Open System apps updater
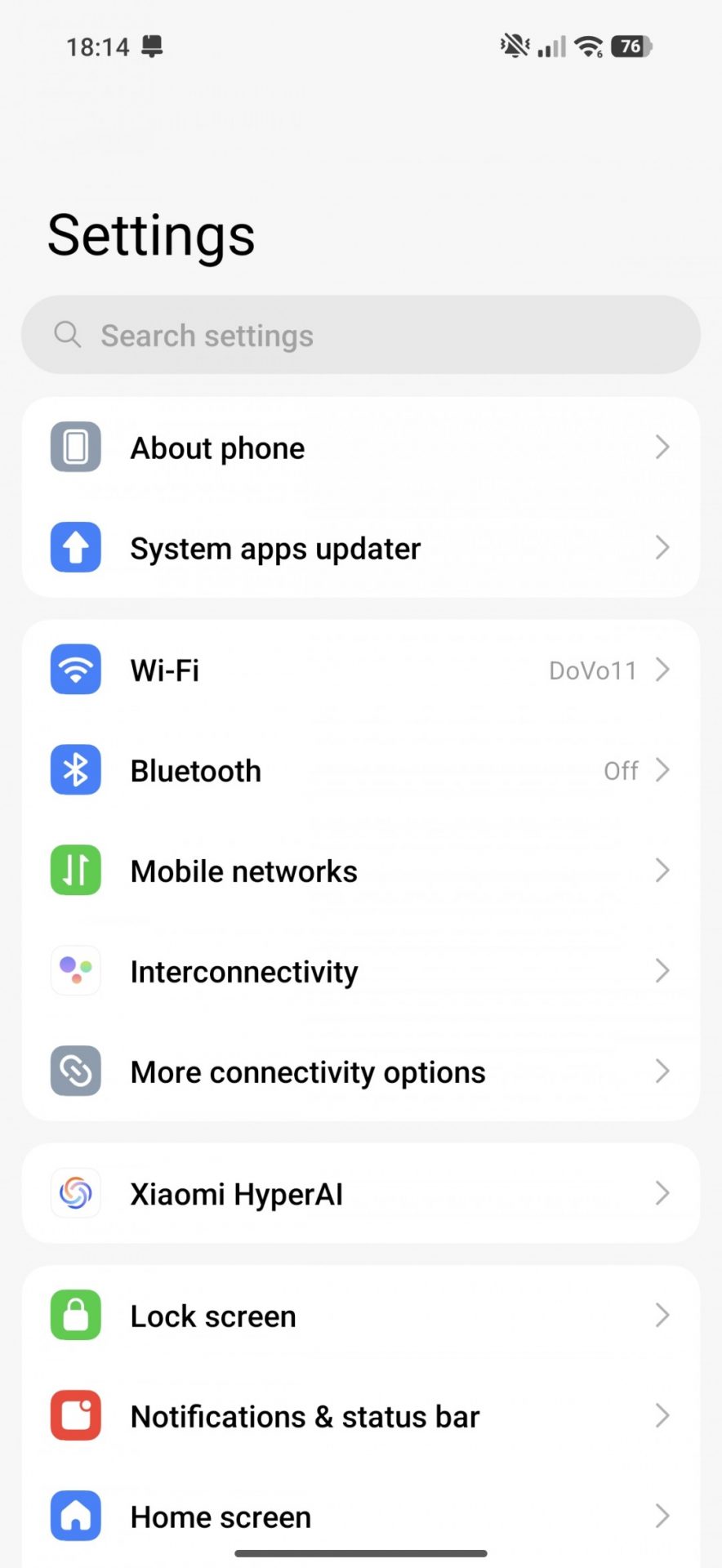 360,548
